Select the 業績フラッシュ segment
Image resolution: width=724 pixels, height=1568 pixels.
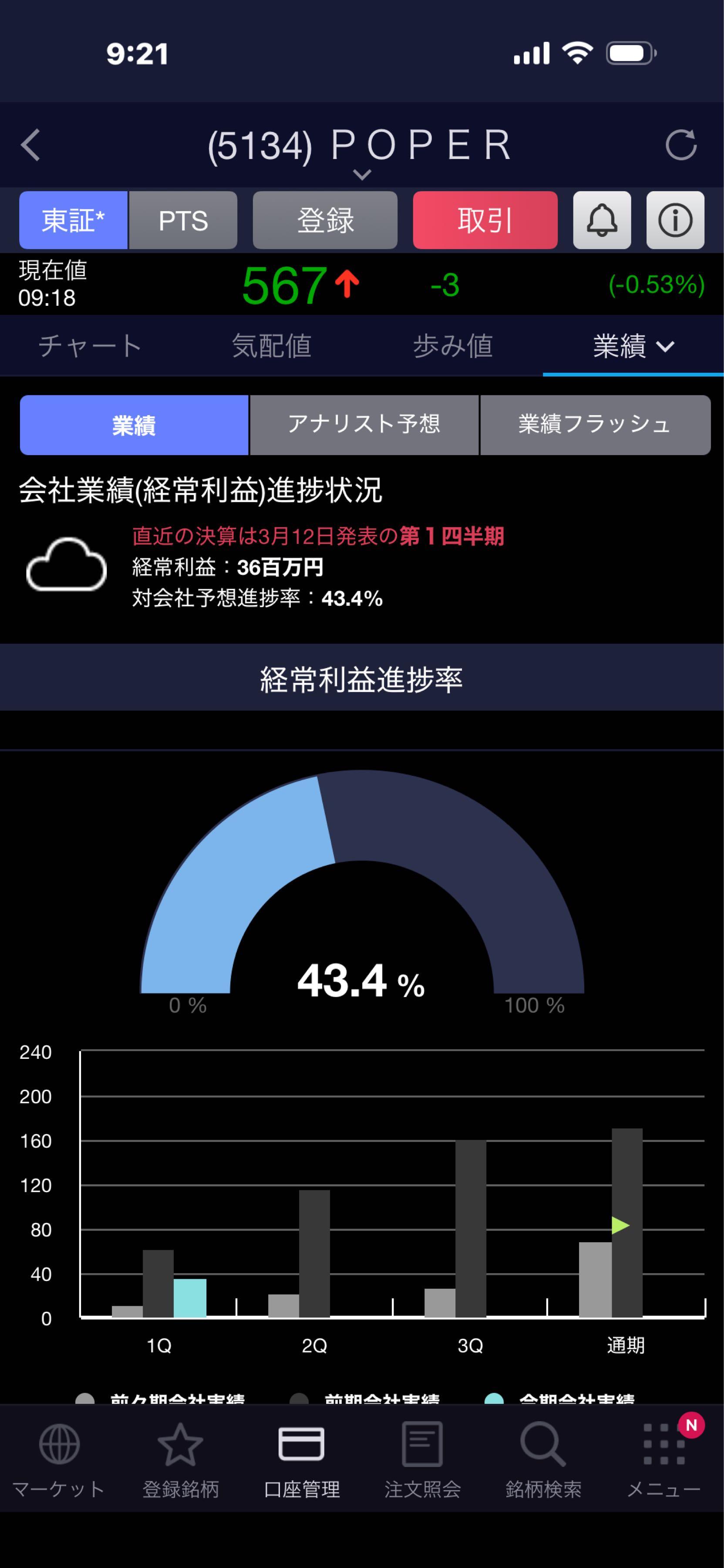594,424
